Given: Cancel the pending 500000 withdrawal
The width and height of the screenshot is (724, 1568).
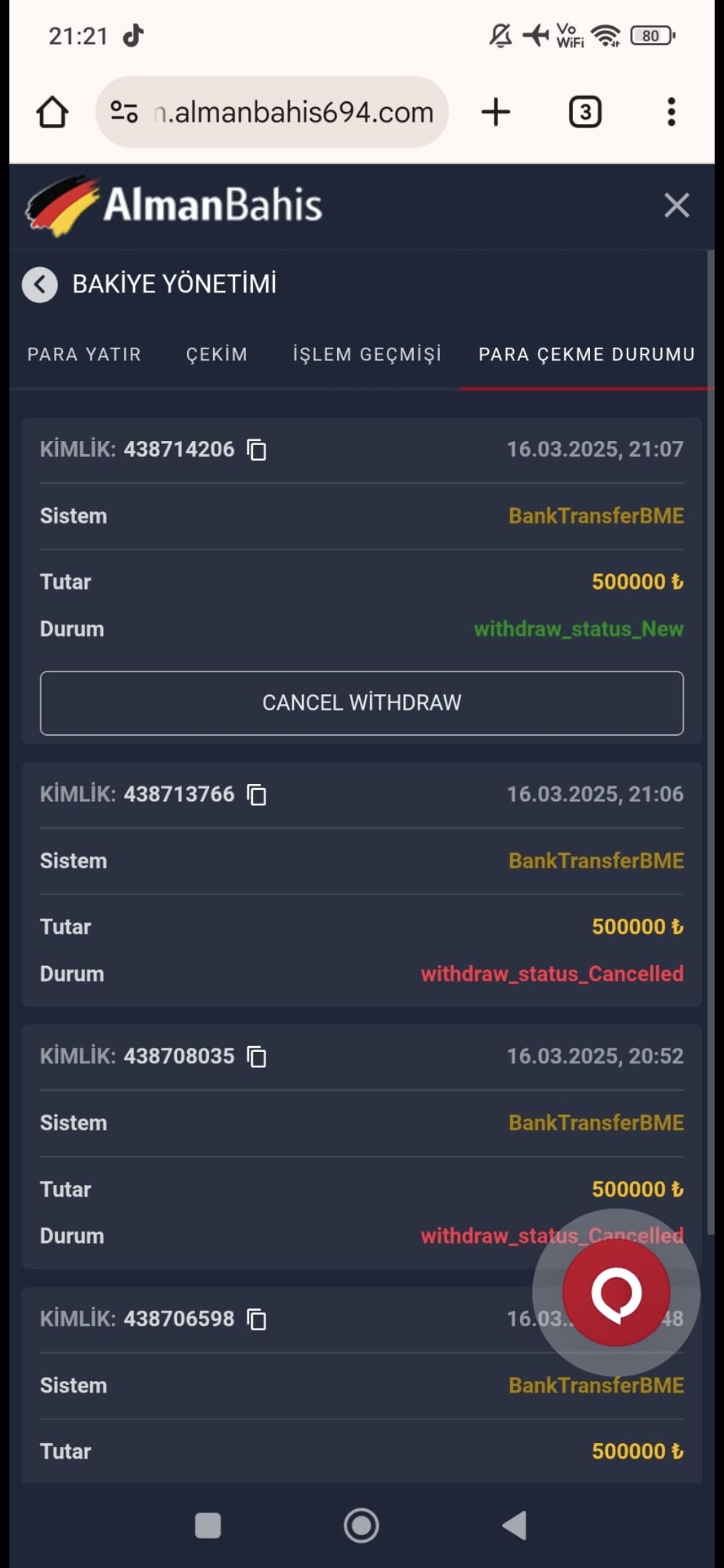Looking at the screenshot, I should click(x=362, y=703).
